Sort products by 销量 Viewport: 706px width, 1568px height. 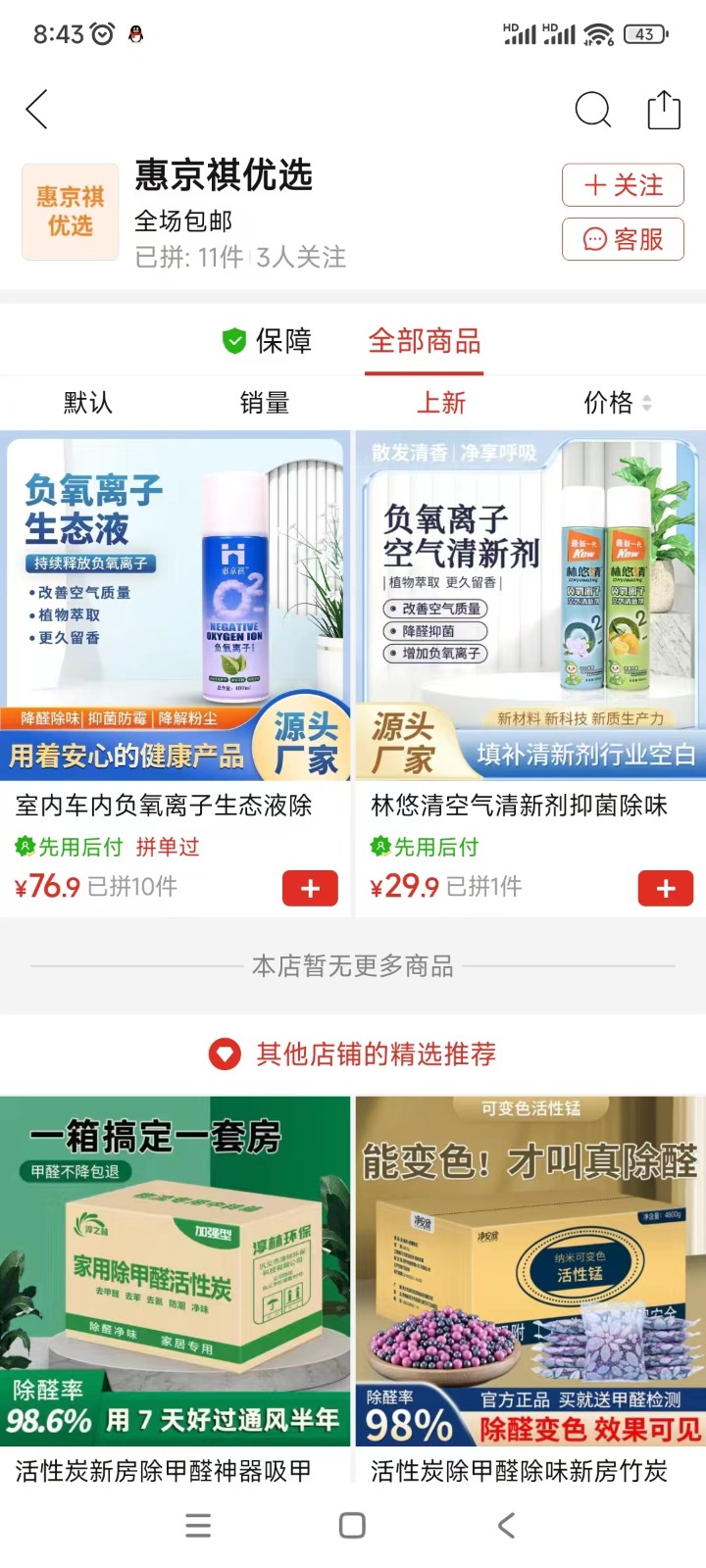[265, 403]
